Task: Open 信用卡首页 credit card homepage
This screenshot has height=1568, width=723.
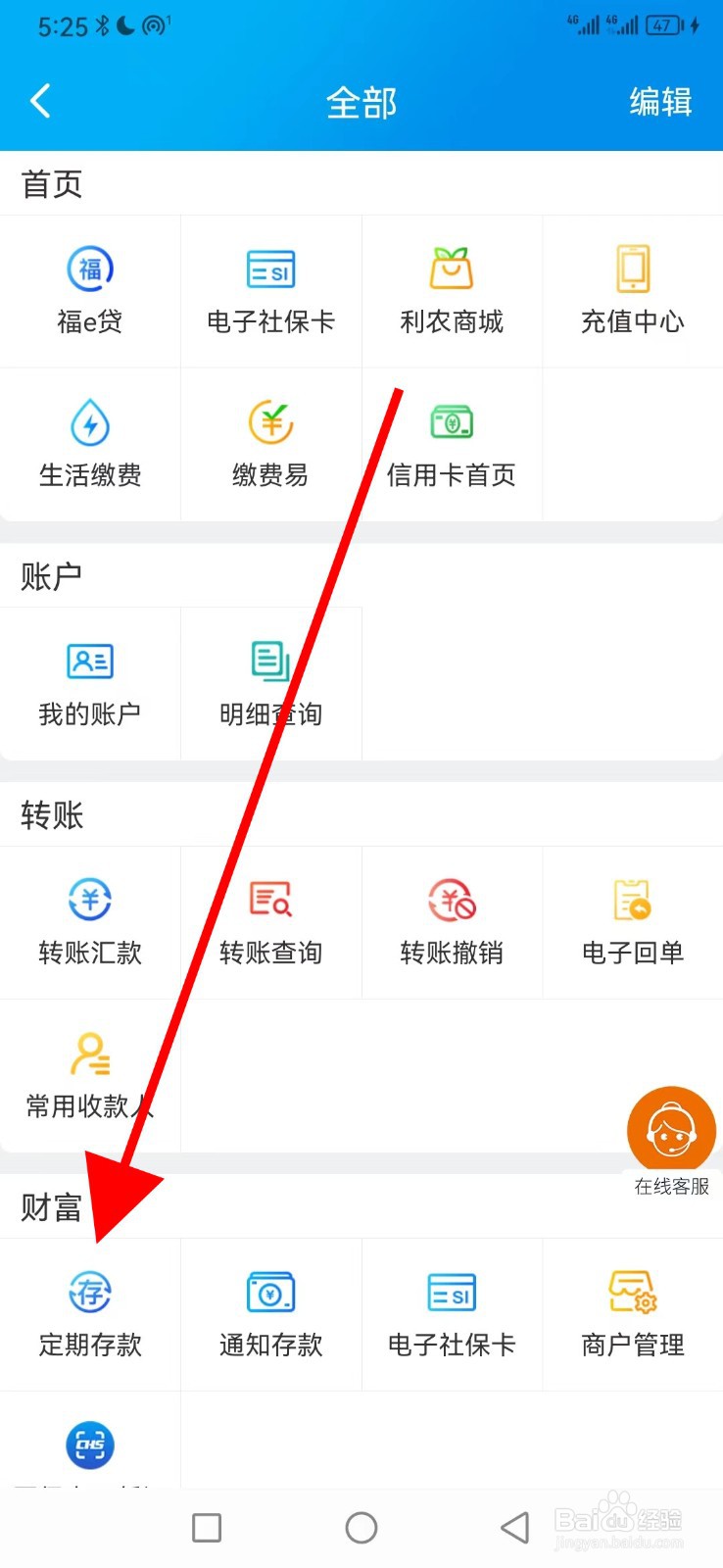Action: (452, 444)
